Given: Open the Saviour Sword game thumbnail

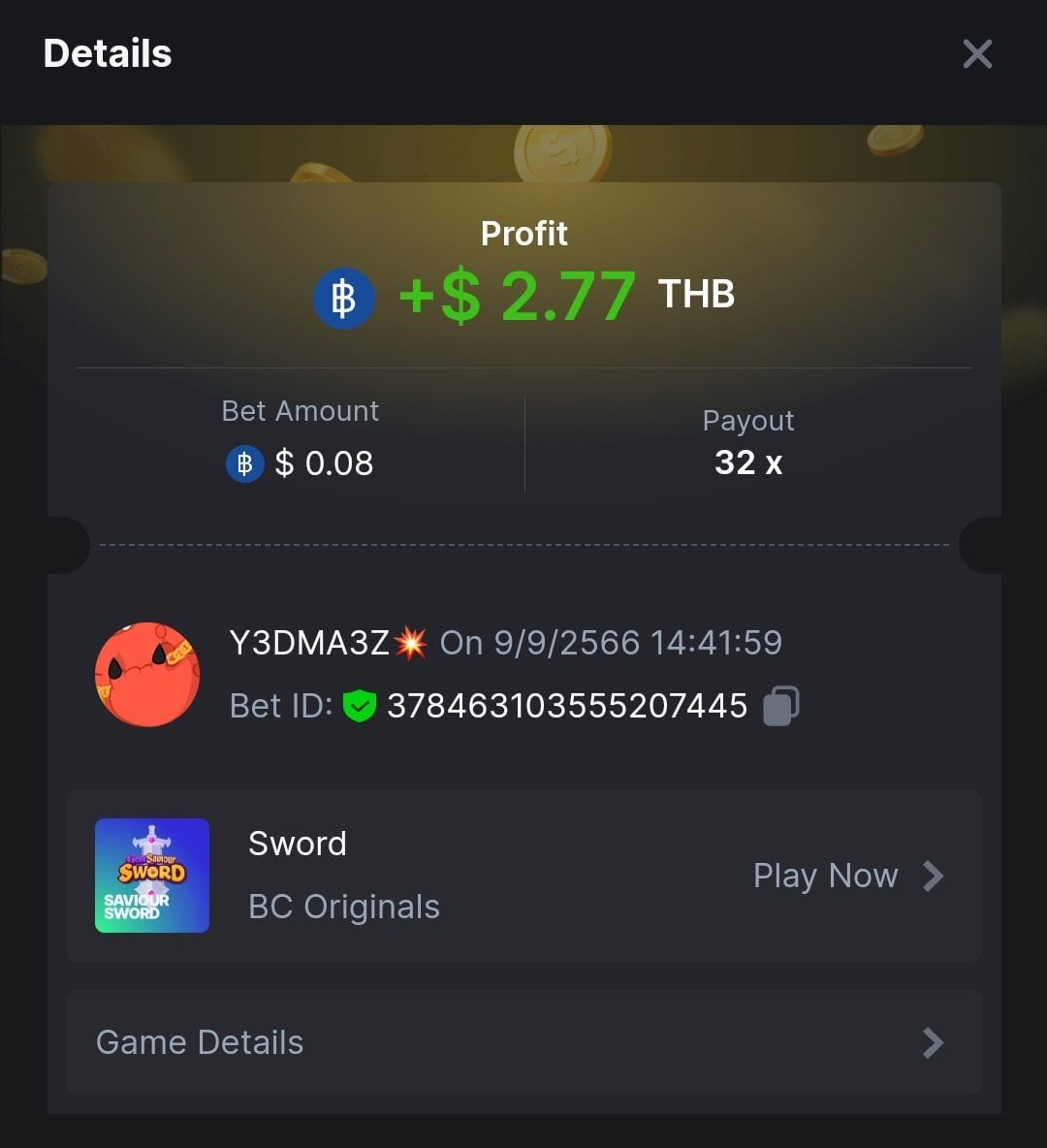Looking at the screenshot, I should [x=152, y=876].
